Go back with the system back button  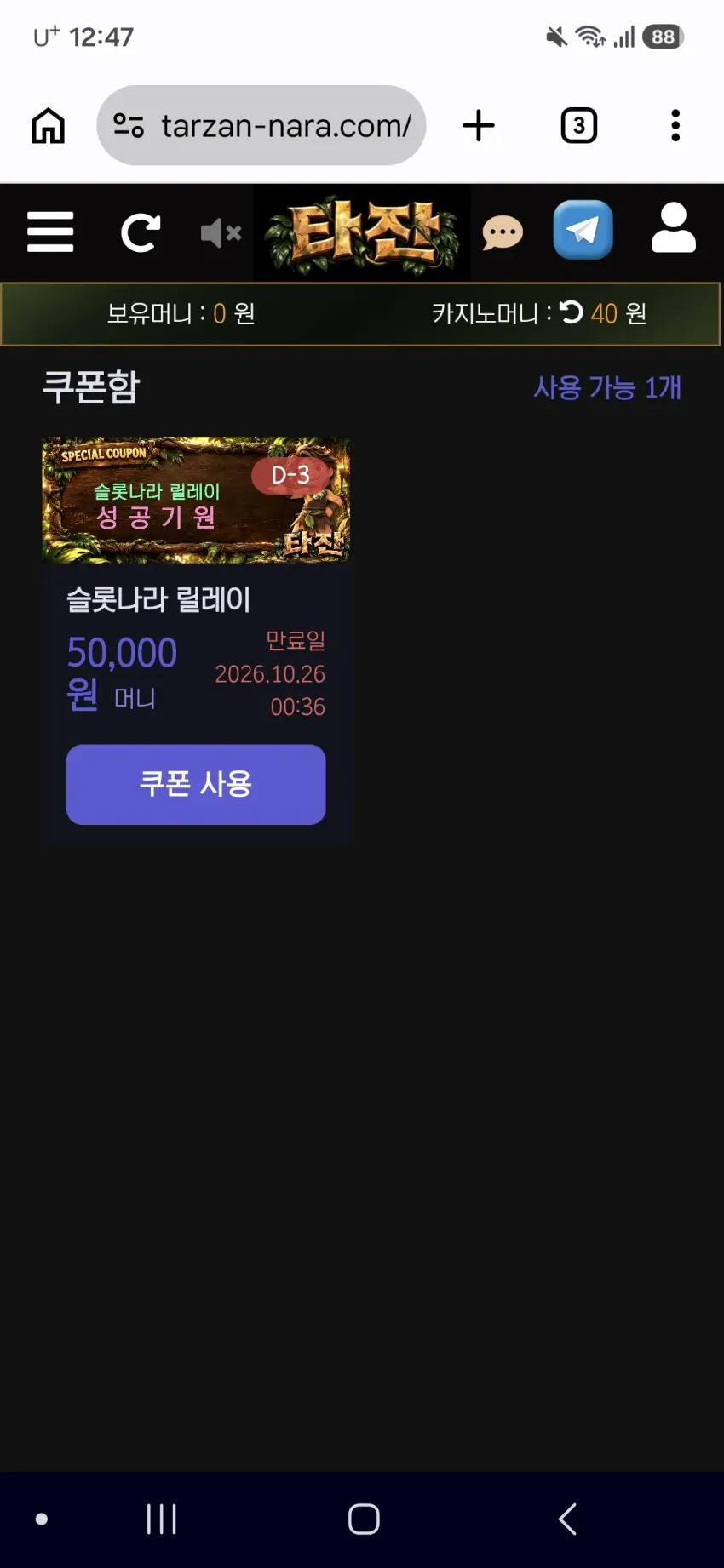(x=567, y=1519)
